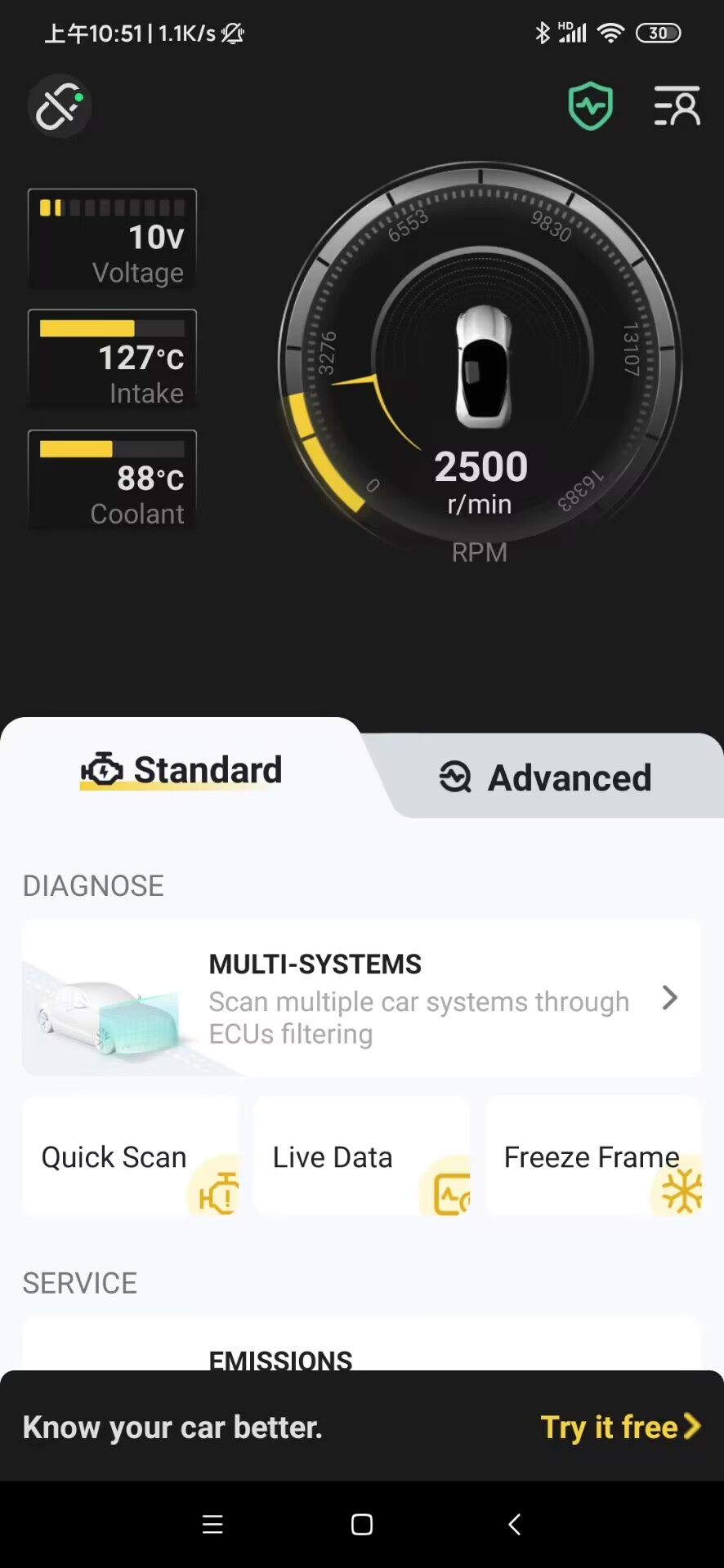Switch to the Standard tab
Image resolution: width=724 pixels, height=1568 pixels.
(x=181, y=770)
